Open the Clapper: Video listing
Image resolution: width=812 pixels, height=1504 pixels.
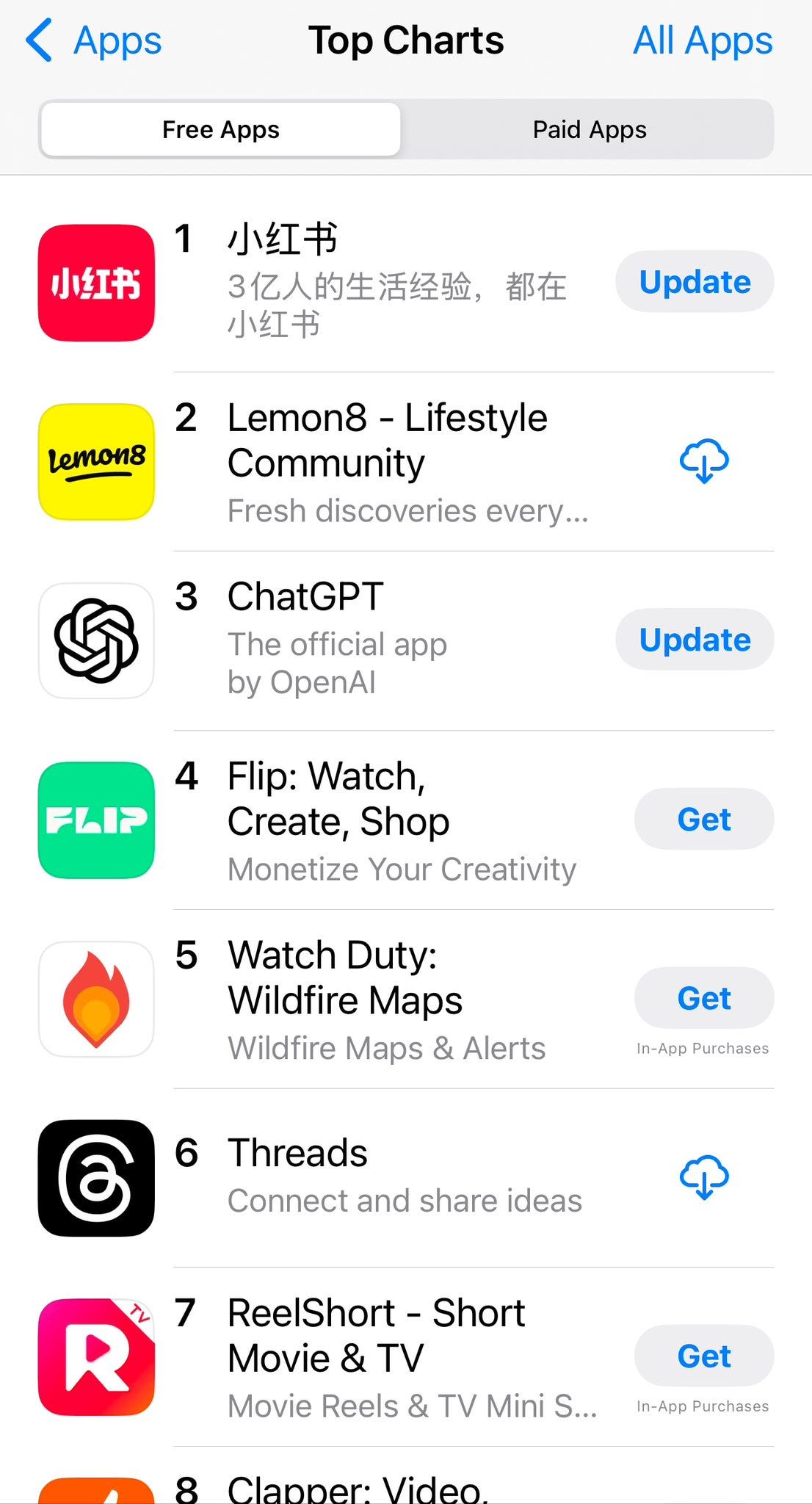[357, 1489]
